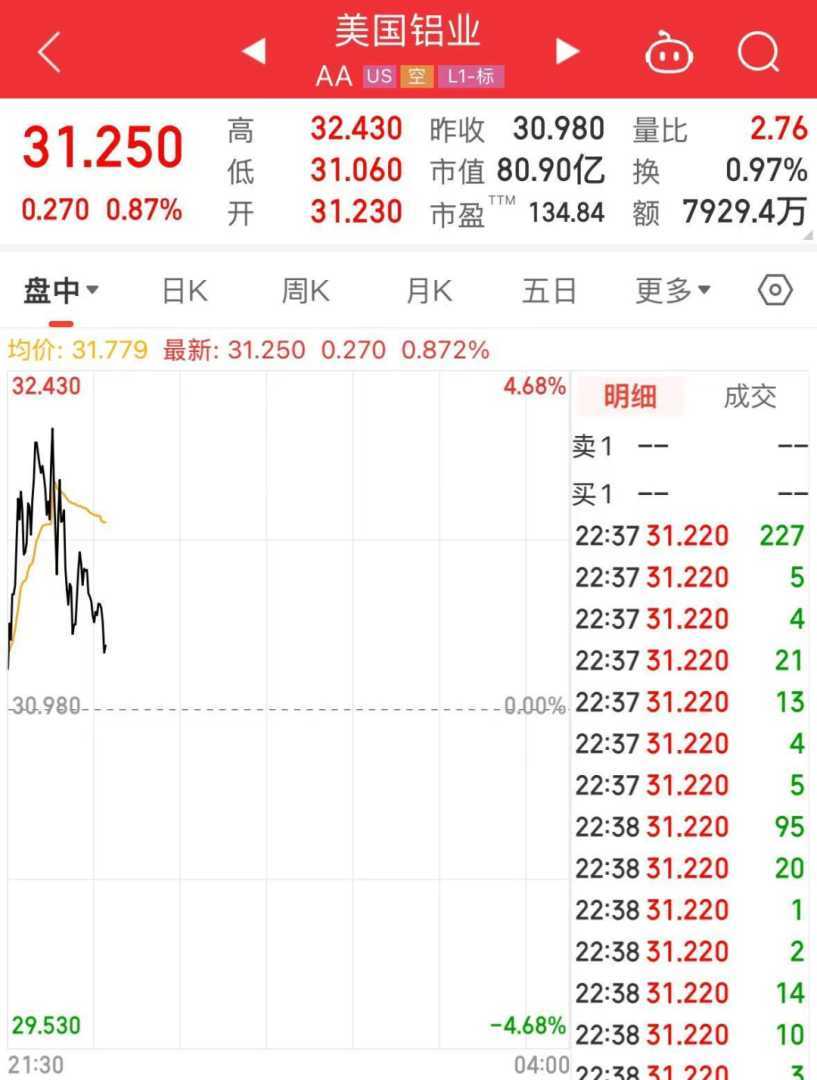The height and width of the screenshot is (1080, 817).
Task: Expand the 盘中 dropdown tab
Action: (61, 291)
